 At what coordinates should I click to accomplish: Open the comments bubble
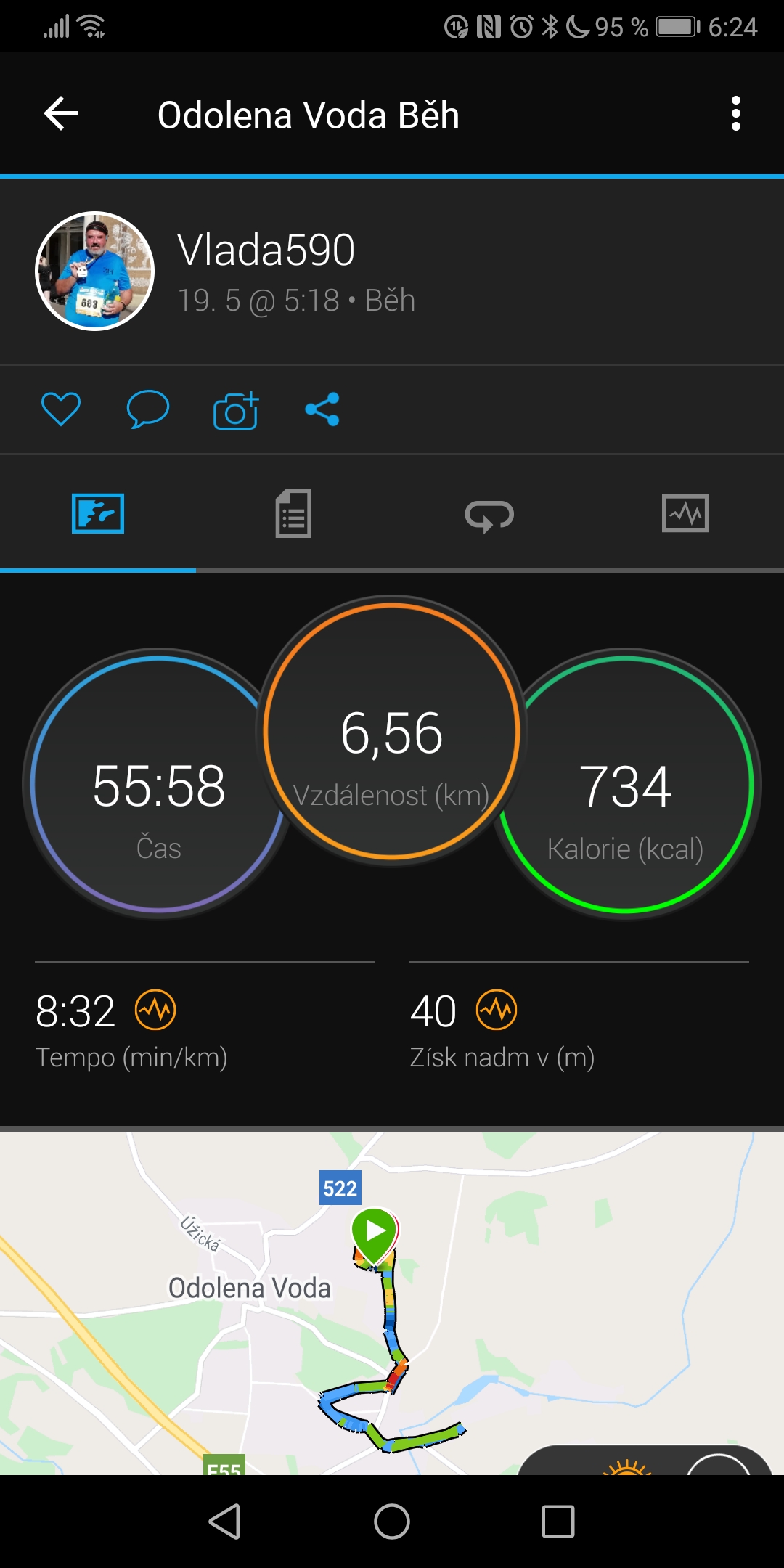point(148,409)
